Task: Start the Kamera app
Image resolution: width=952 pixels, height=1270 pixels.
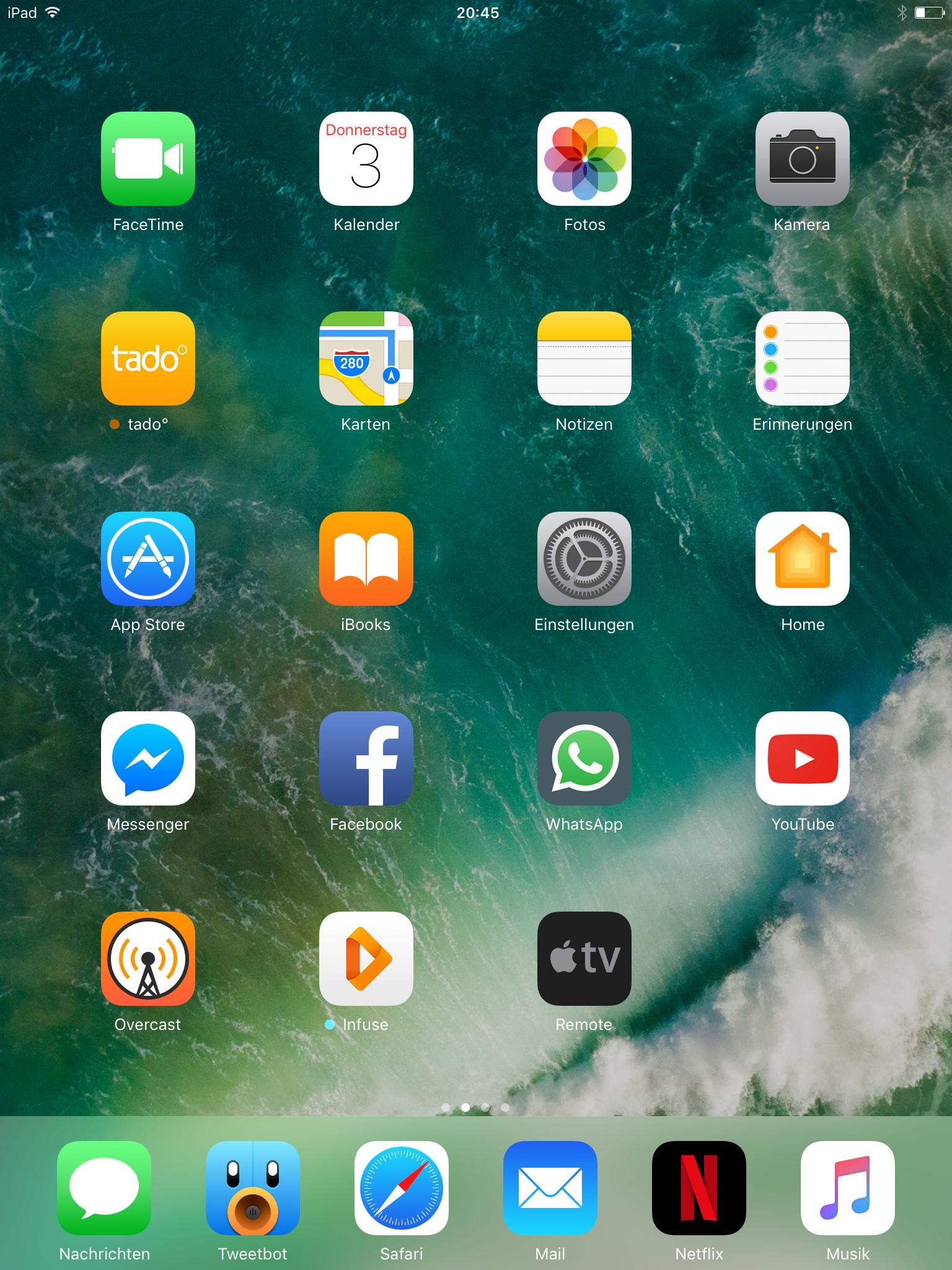Action: pos(803,159)
